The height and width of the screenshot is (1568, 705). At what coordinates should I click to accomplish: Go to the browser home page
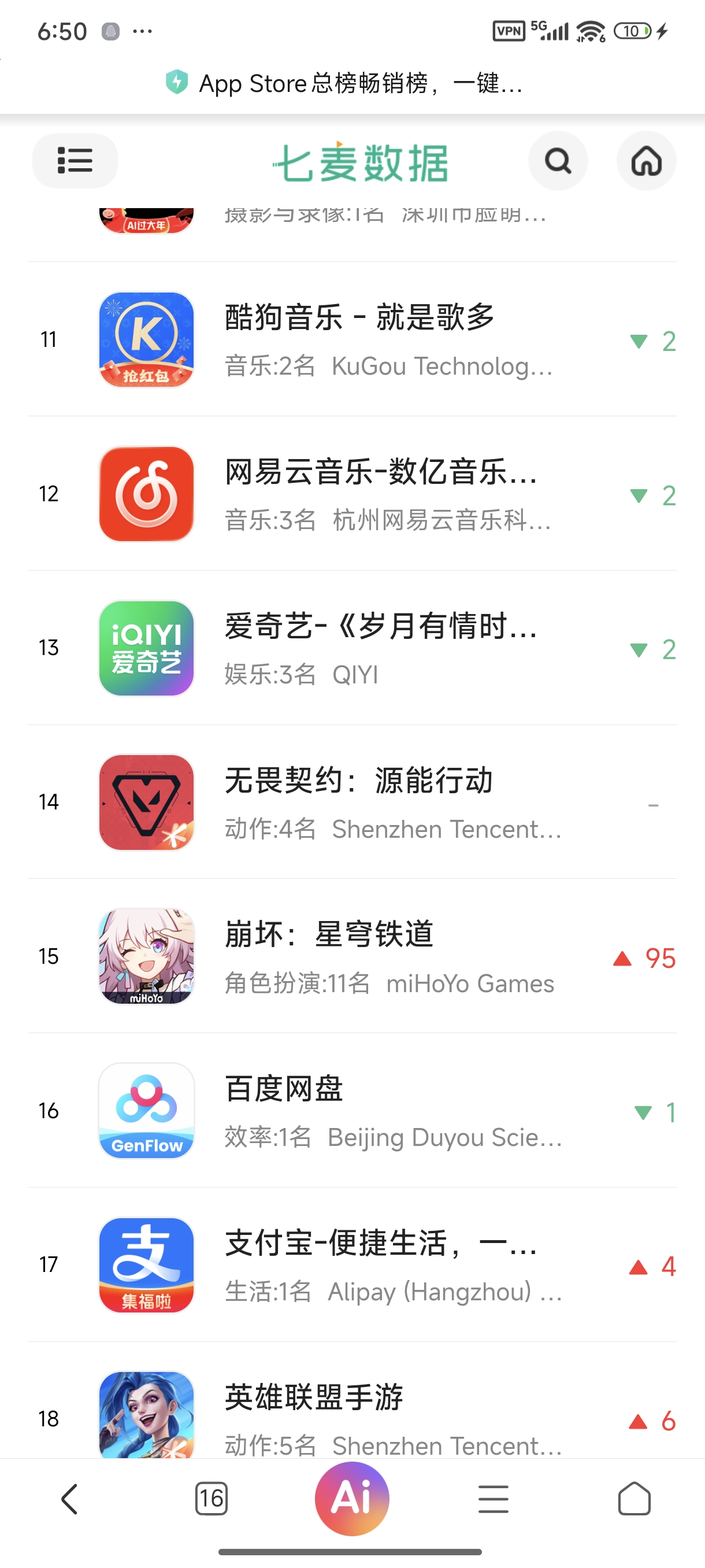point(634,1499)
